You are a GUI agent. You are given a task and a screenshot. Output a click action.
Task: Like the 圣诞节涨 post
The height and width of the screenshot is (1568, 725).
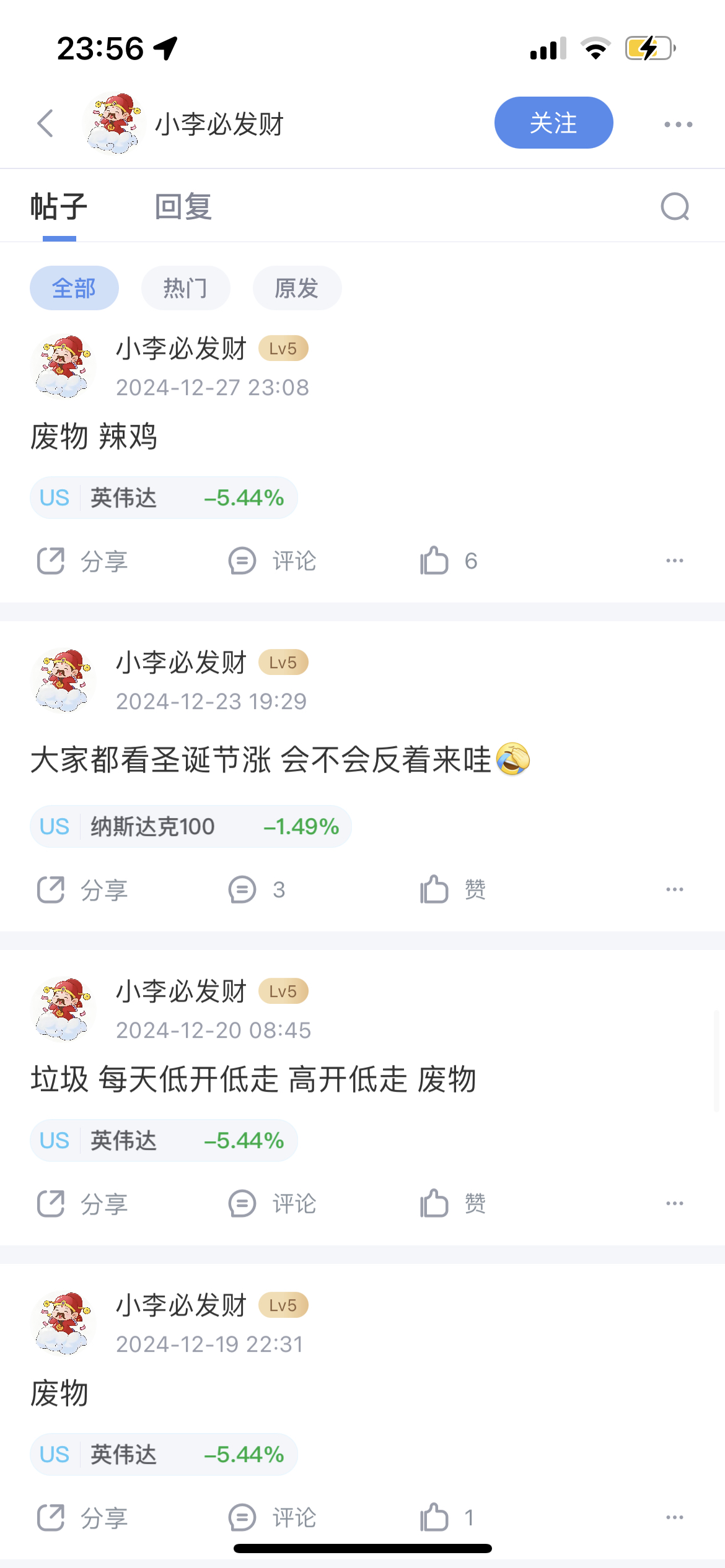coord(452,890)
